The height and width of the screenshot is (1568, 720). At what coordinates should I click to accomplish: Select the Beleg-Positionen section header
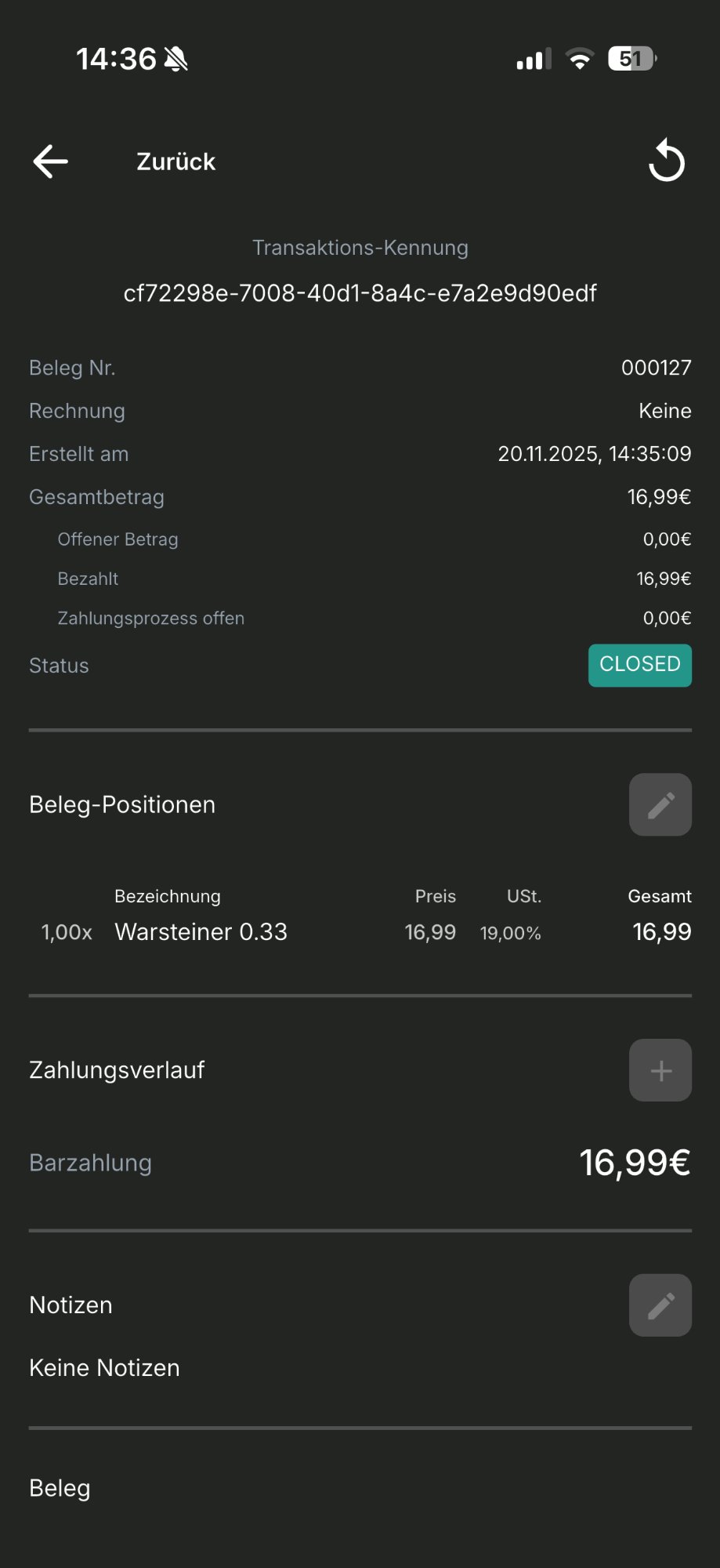(121, 804)
